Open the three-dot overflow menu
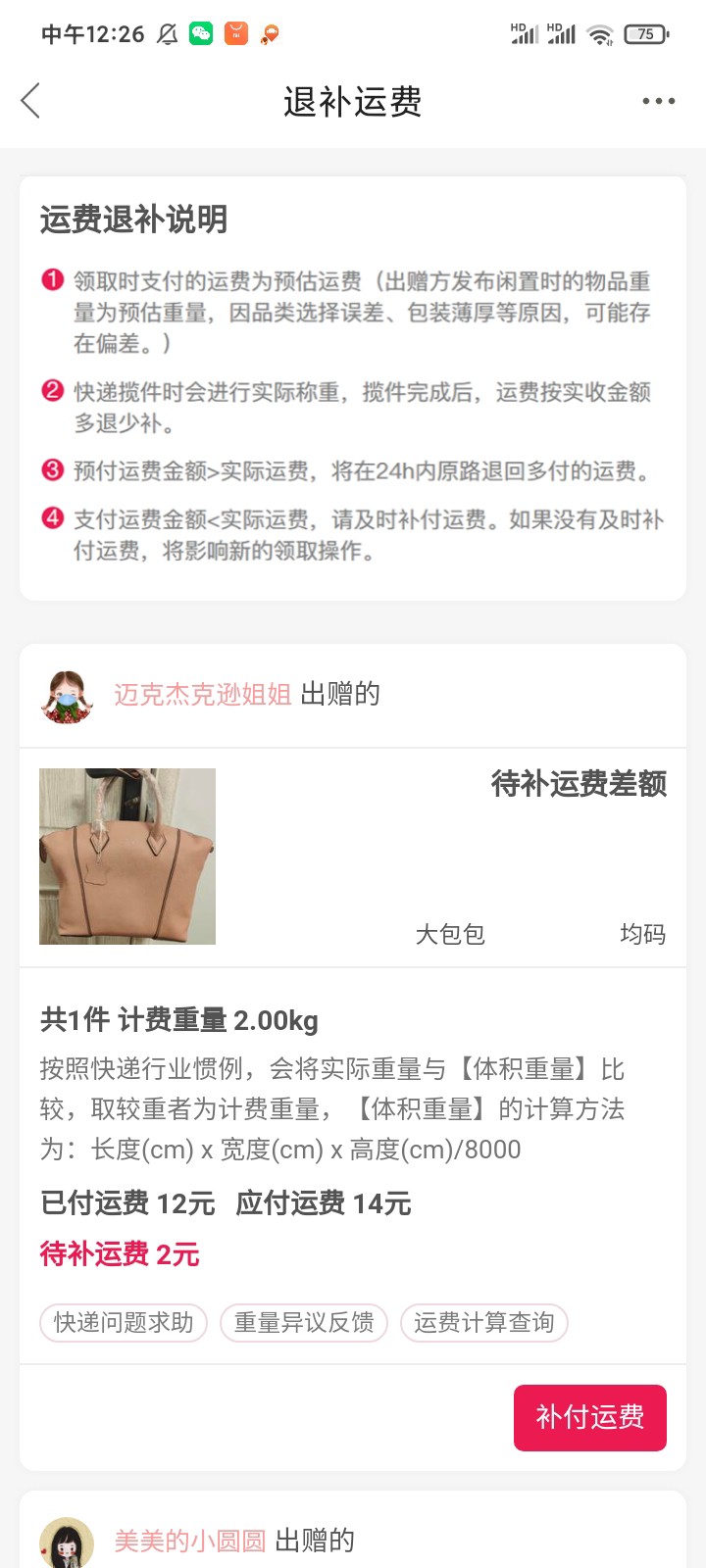 click(658, 101)
